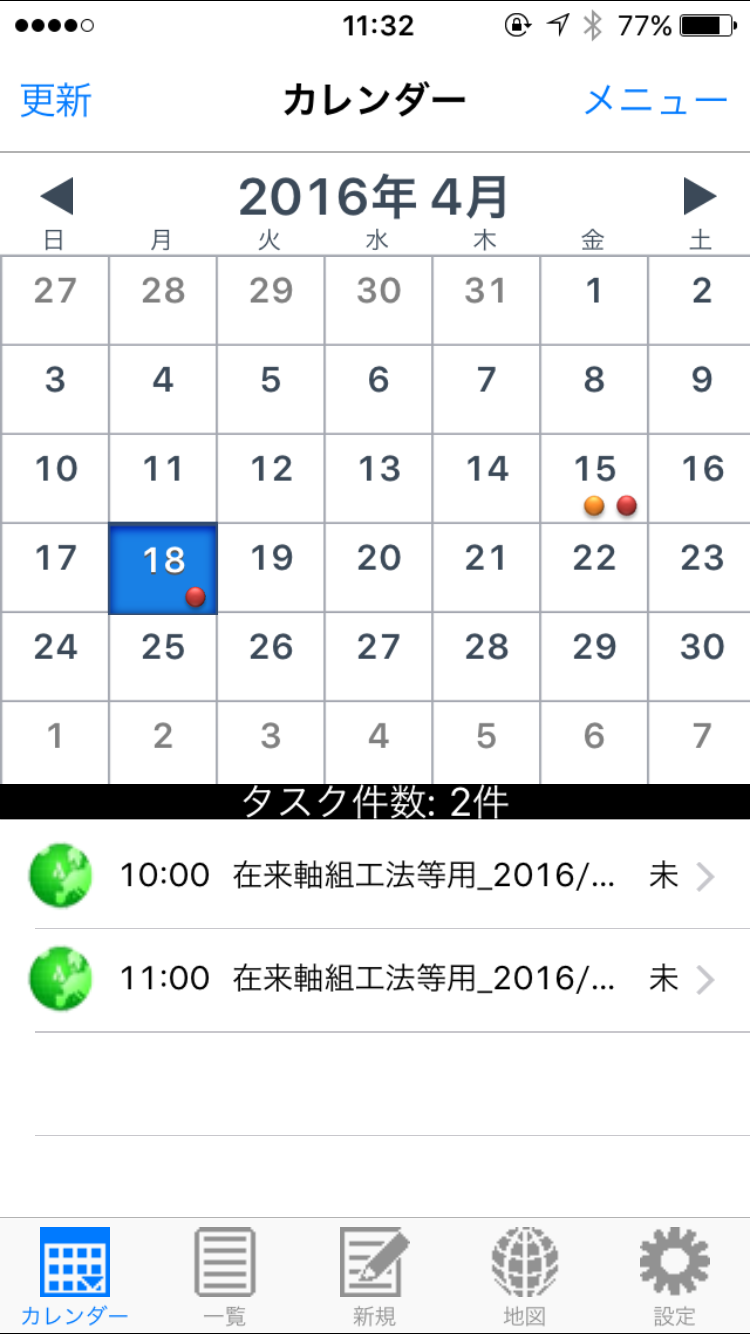
Task: Select April 19 on the calendar
Action: click(271, 568)
